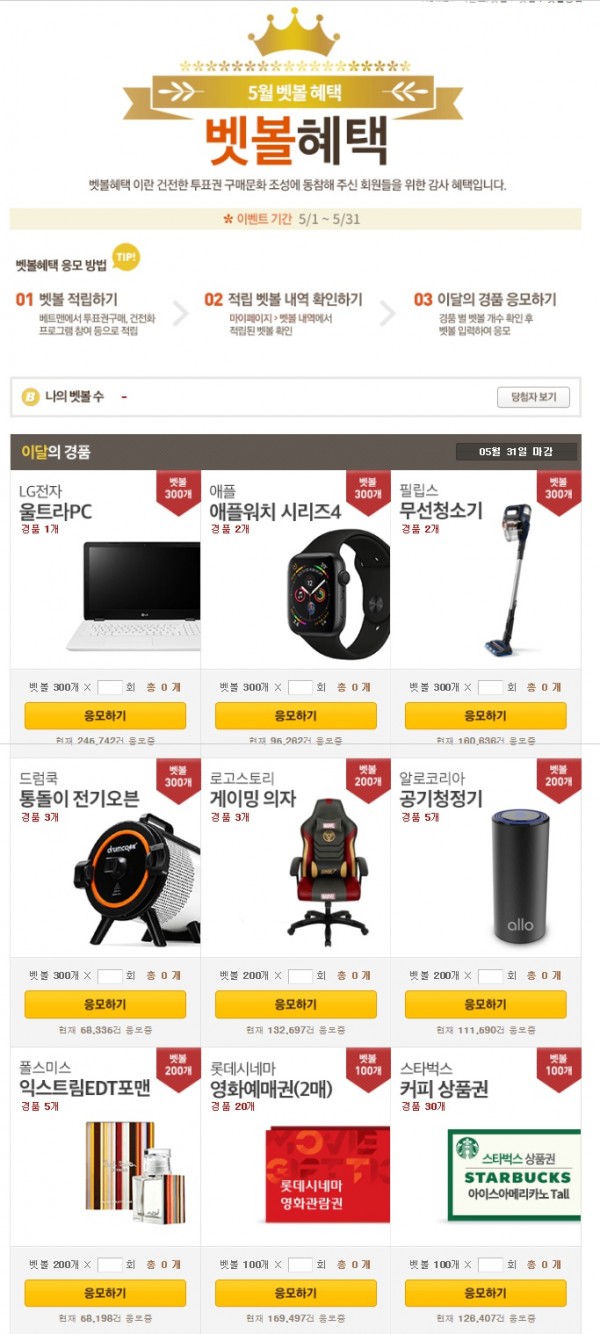The image size is (600, 1334).
Task: Focus the count box for 통돌이 전기오븐
Action: 110,975
